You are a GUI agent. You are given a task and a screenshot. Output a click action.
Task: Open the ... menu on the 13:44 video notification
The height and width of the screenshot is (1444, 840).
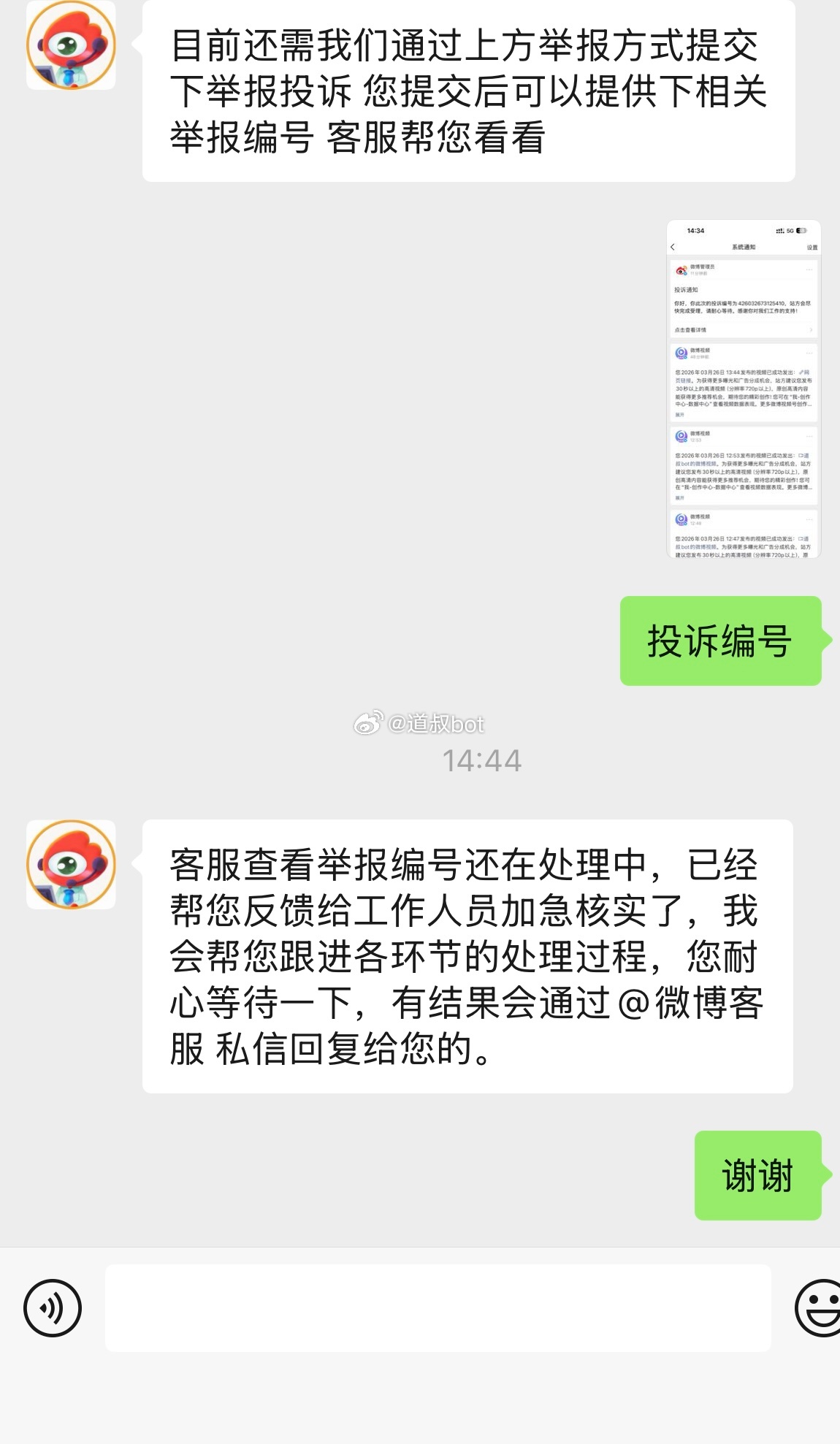point(809,354)
